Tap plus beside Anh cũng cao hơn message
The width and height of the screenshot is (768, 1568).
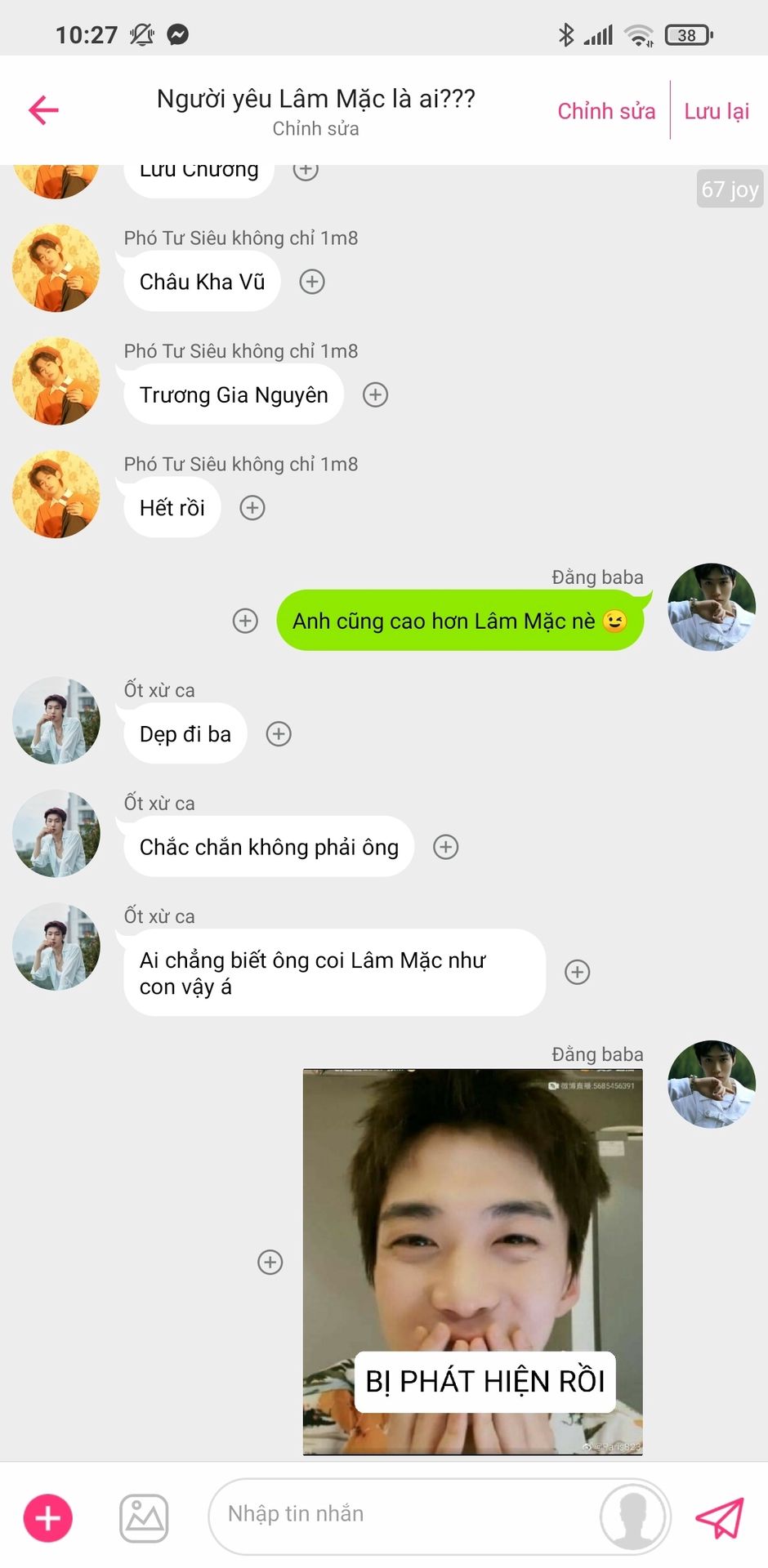(245, 621)
